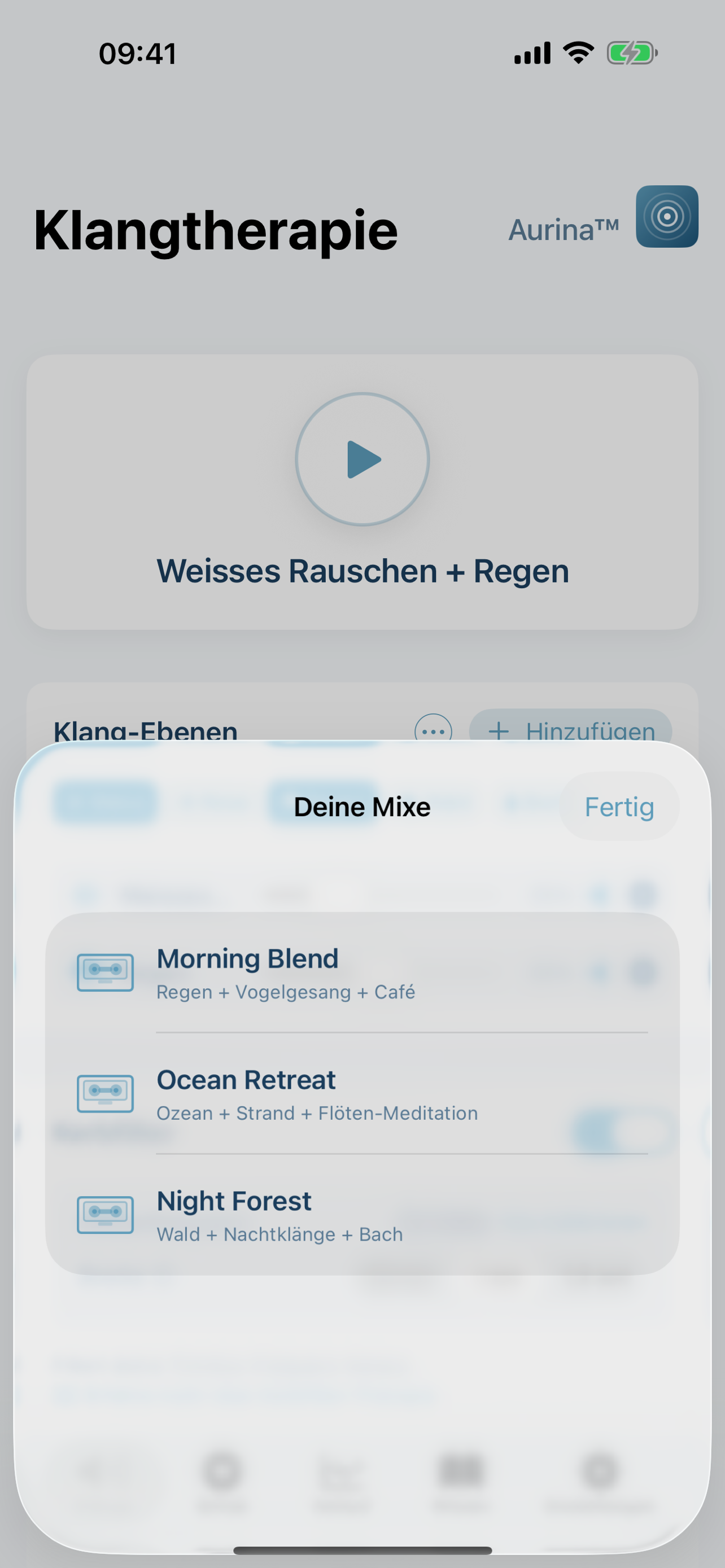The image size is (725, 1568).
Task: Play Weisses Rauschen + Regen
Action: tap(362, 459)
